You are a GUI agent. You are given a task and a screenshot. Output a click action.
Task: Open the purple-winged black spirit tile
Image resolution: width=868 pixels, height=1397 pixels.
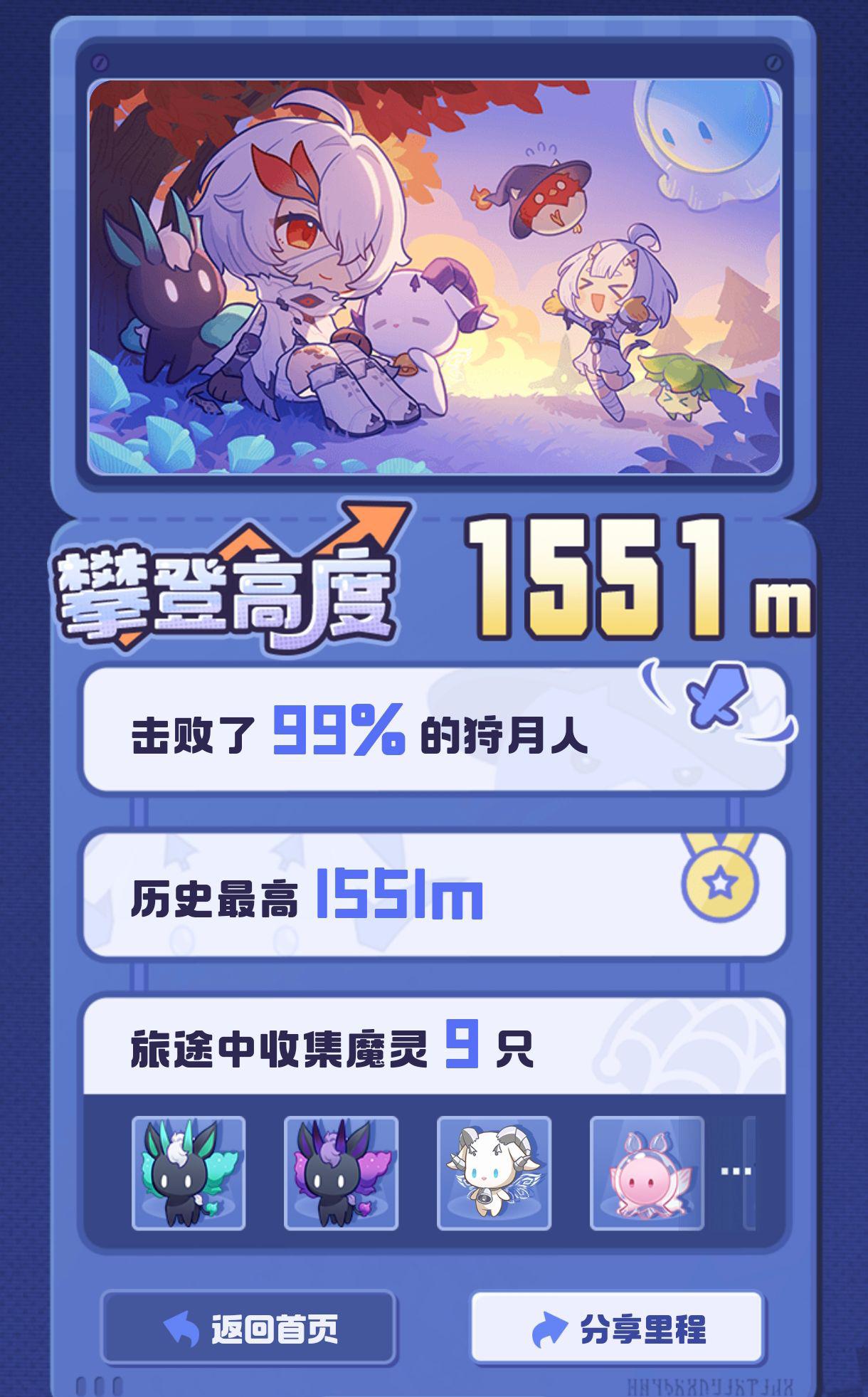(341, 1173)
